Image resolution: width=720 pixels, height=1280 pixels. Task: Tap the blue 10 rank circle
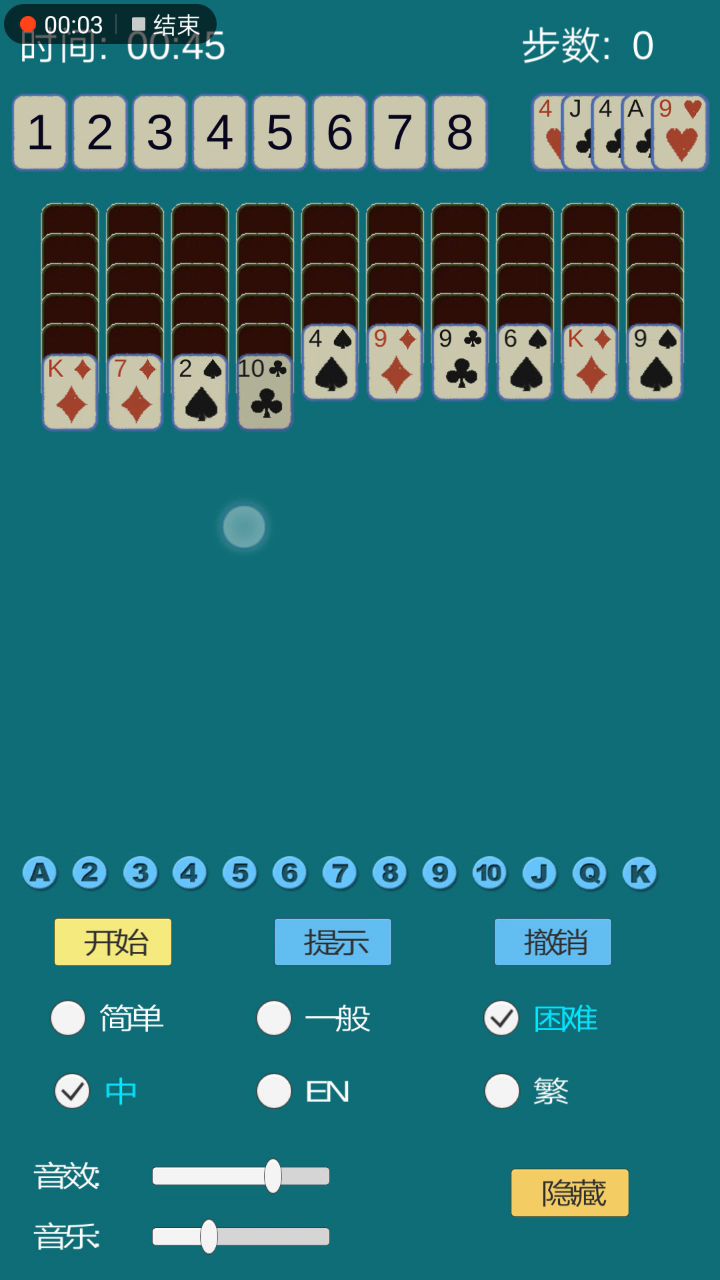point(489,873)
